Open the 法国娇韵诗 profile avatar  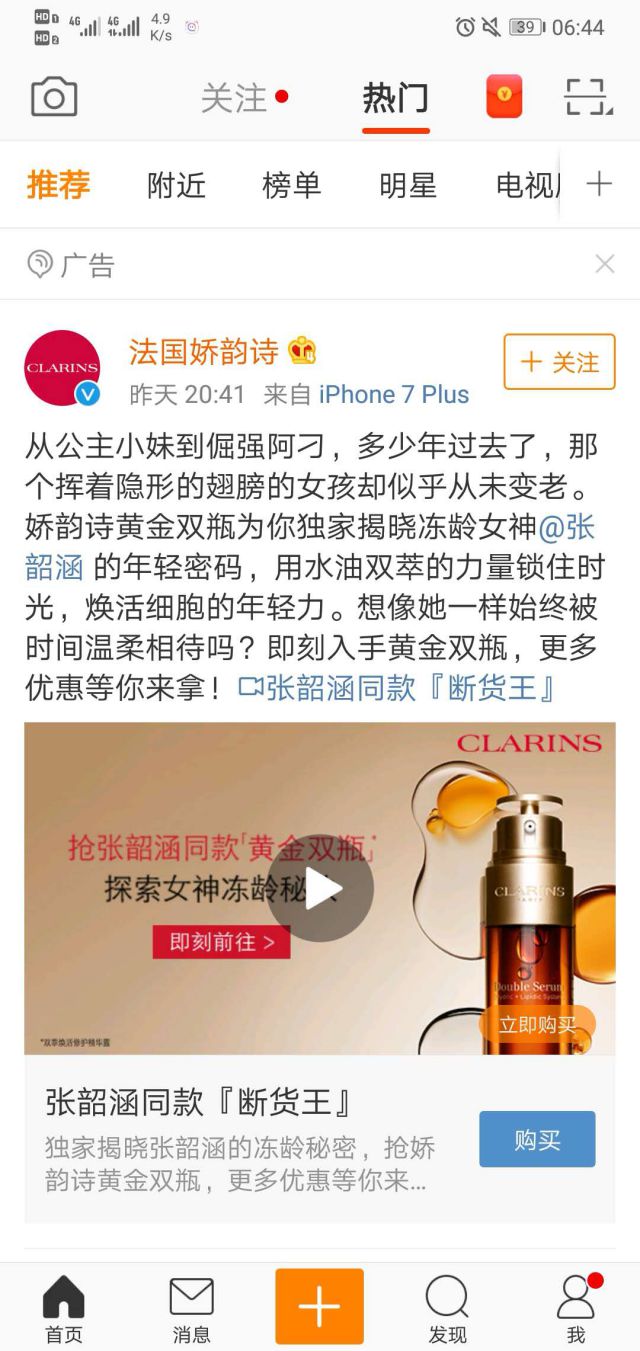[63, 367]
